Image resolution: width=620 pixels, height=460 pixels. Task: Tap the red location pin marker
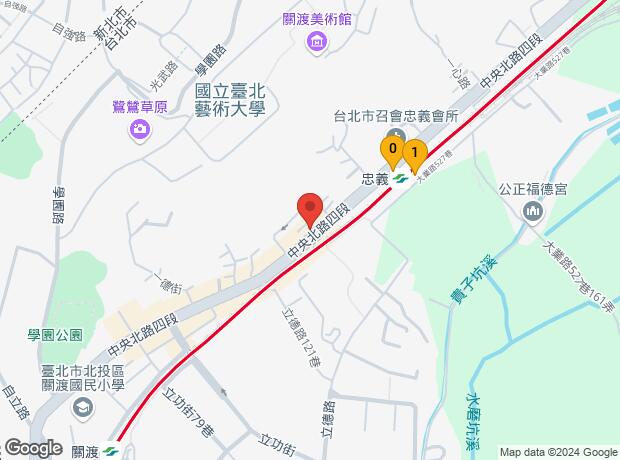[x=309, y=210]
